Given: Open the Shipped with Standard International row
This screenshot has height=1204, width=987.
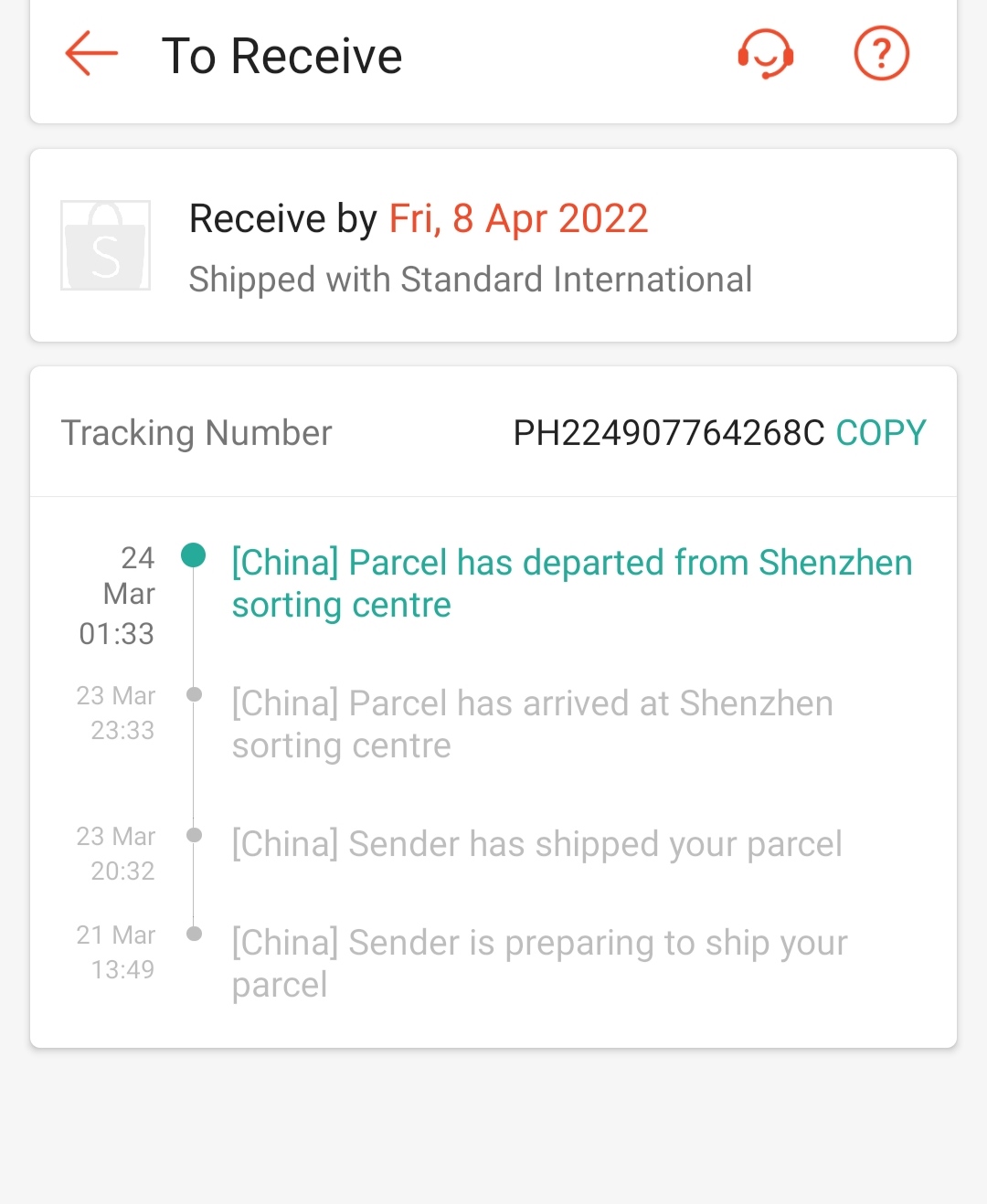Looking at the screenshot, I should coord(470,279).
